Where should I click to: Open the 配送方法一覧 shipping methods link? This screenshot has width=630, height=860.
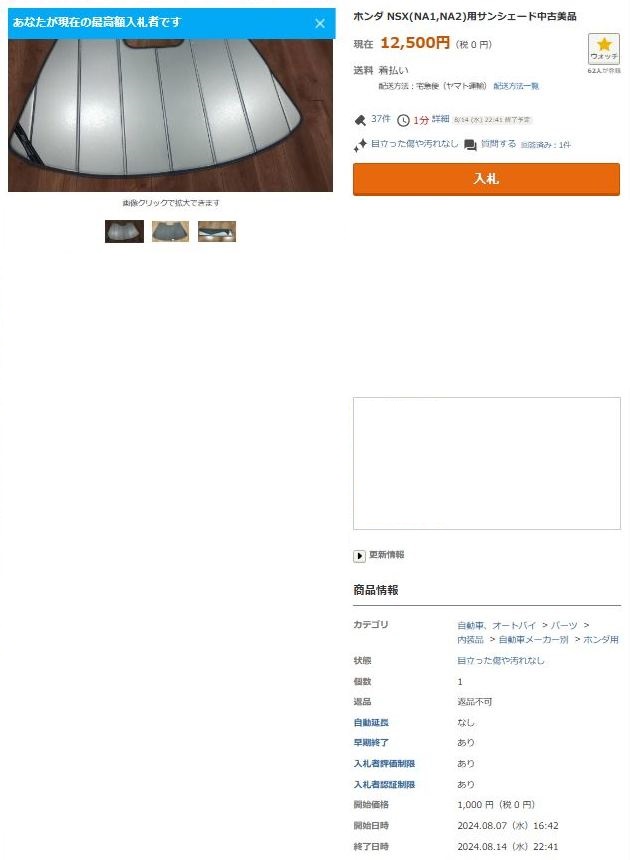tap(516, 86)
